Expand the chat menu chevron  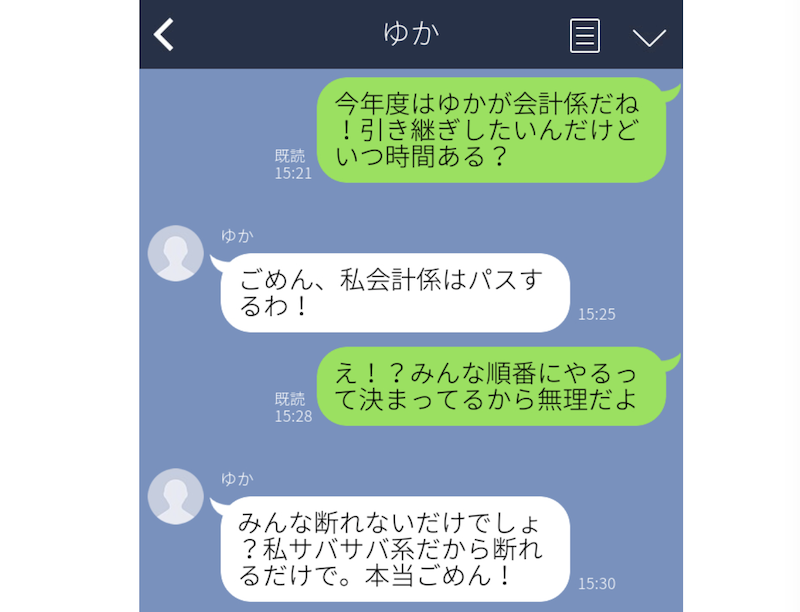tap(649, 37)
